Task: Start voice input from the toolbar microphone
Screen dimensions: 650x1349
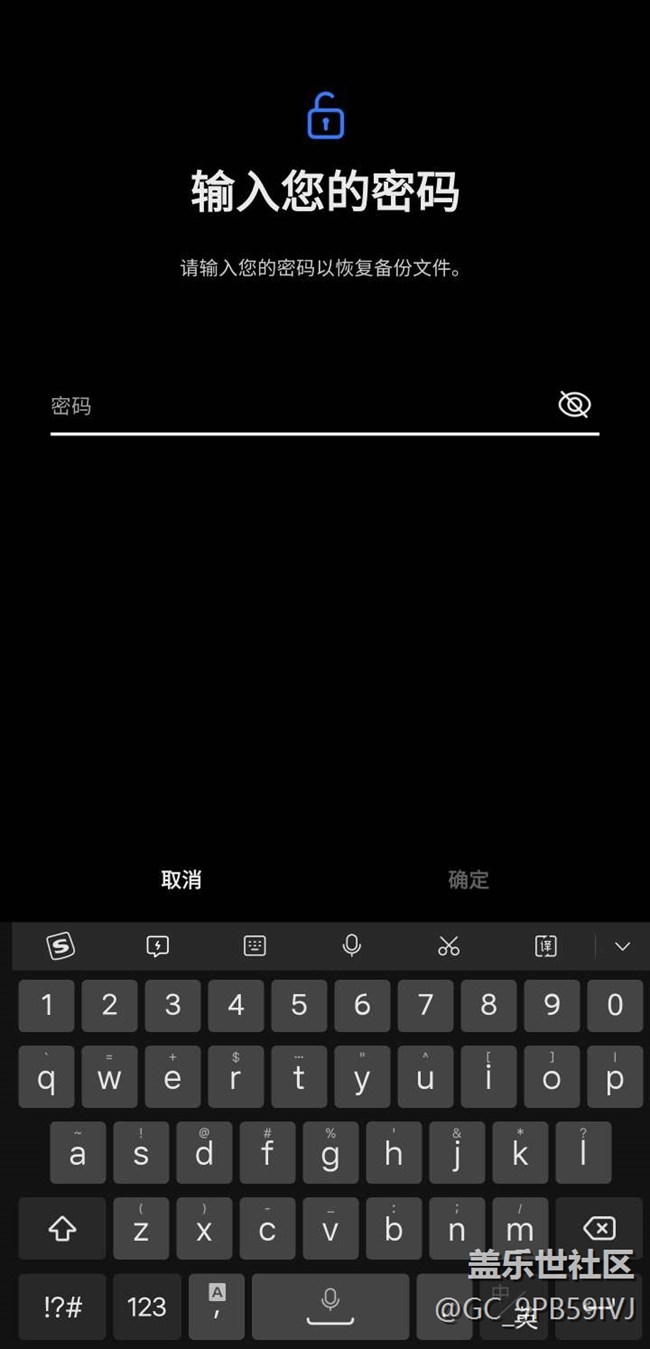Action: 351,946
